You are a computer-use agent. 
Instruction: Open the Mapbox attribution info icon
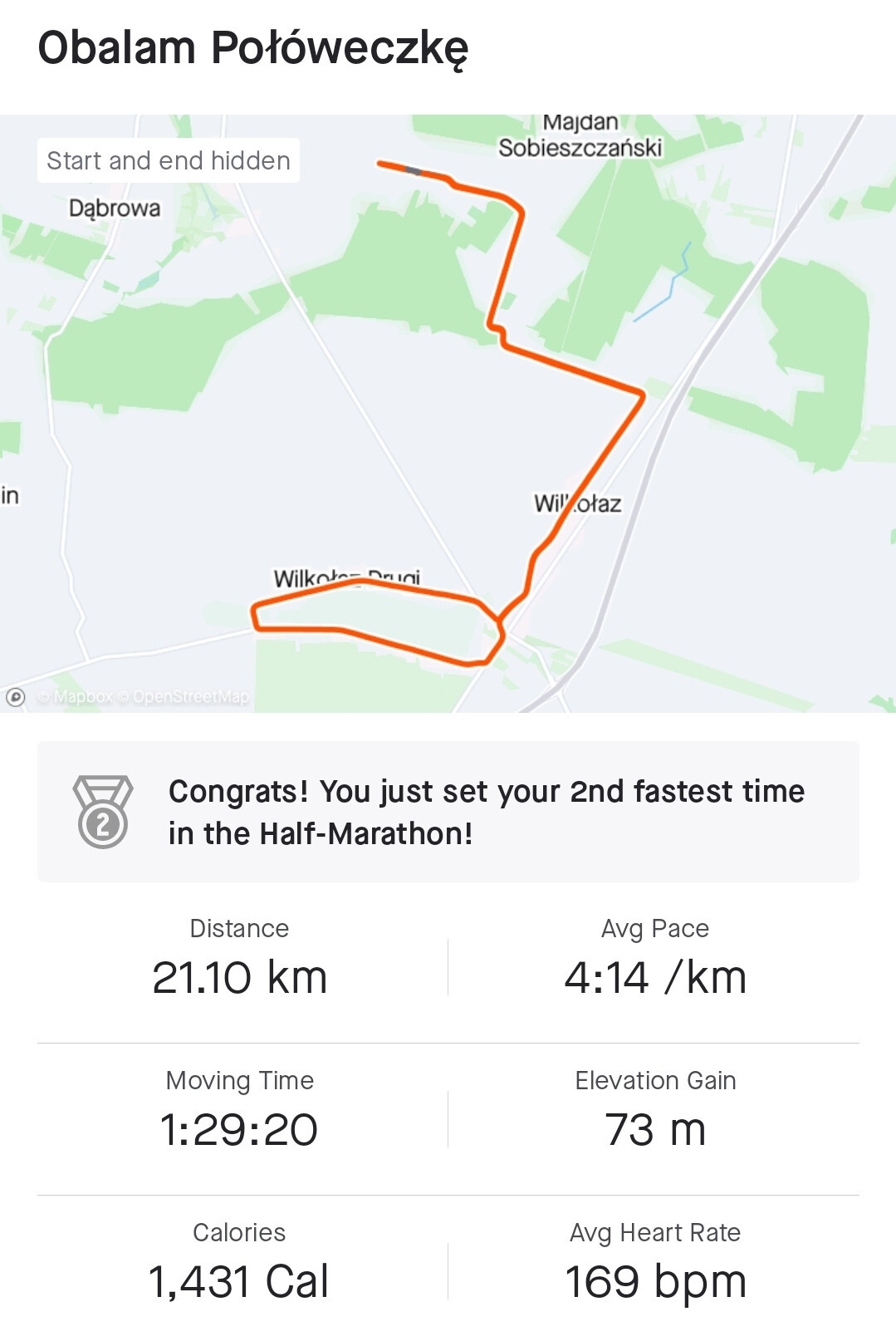(x=16, y=697)
